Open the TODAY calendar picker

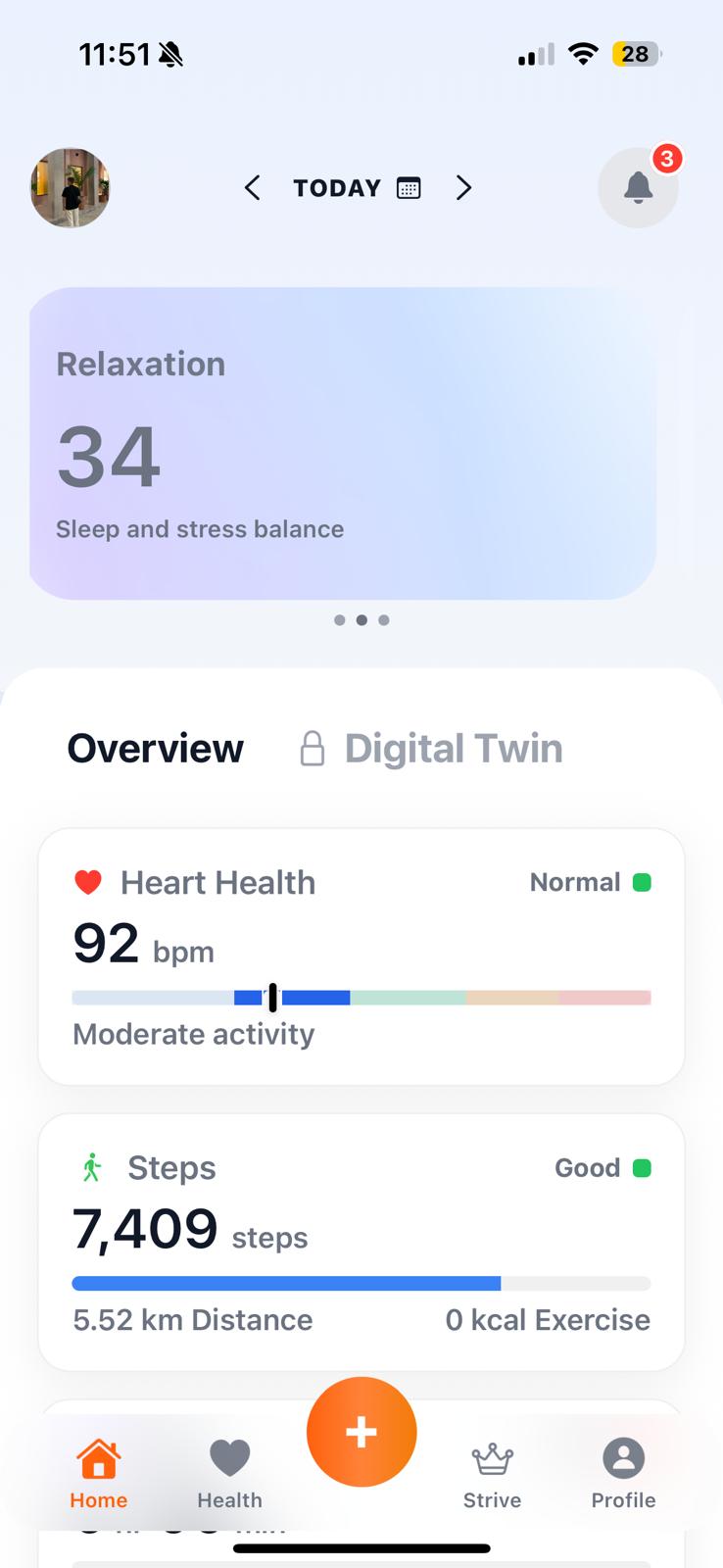point(357,188)
